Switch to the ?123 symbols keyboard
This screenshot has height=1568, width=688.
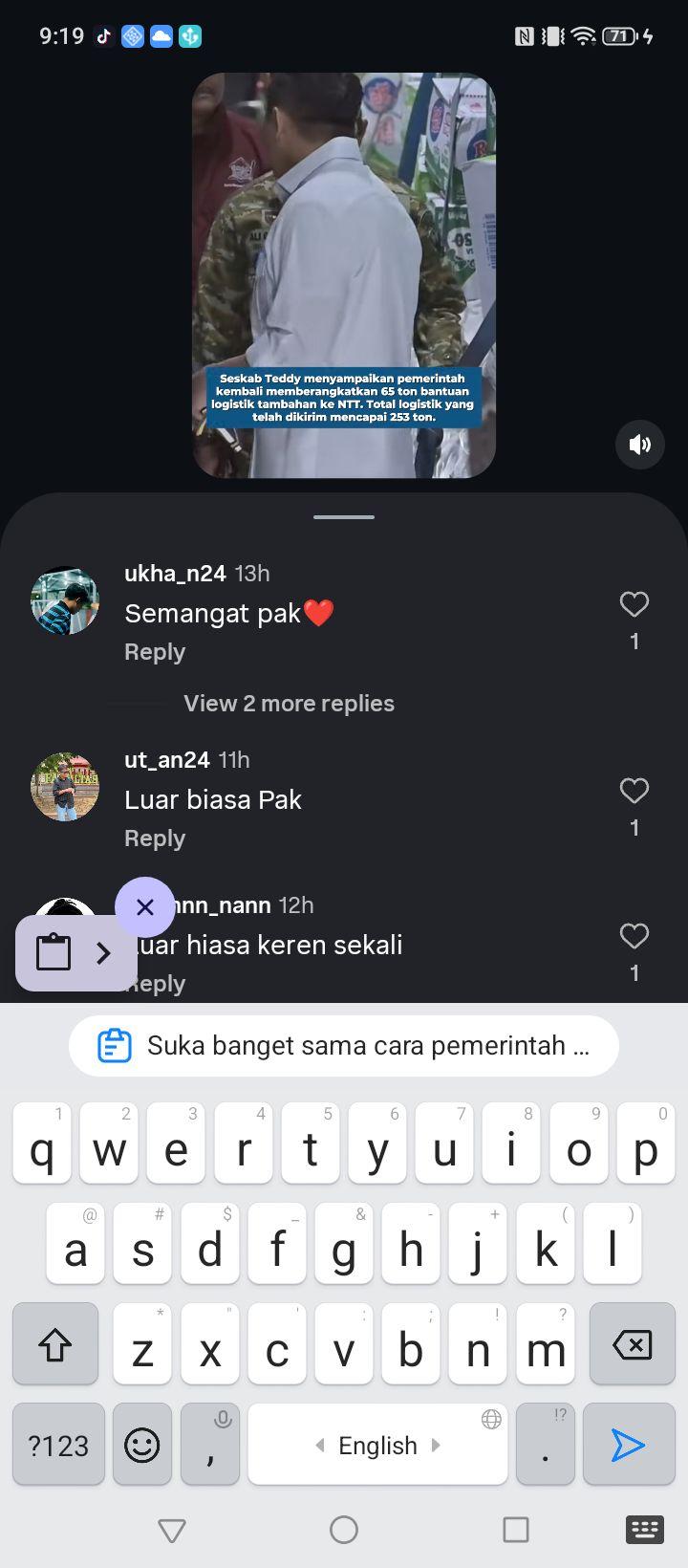tap(58, 1445)
